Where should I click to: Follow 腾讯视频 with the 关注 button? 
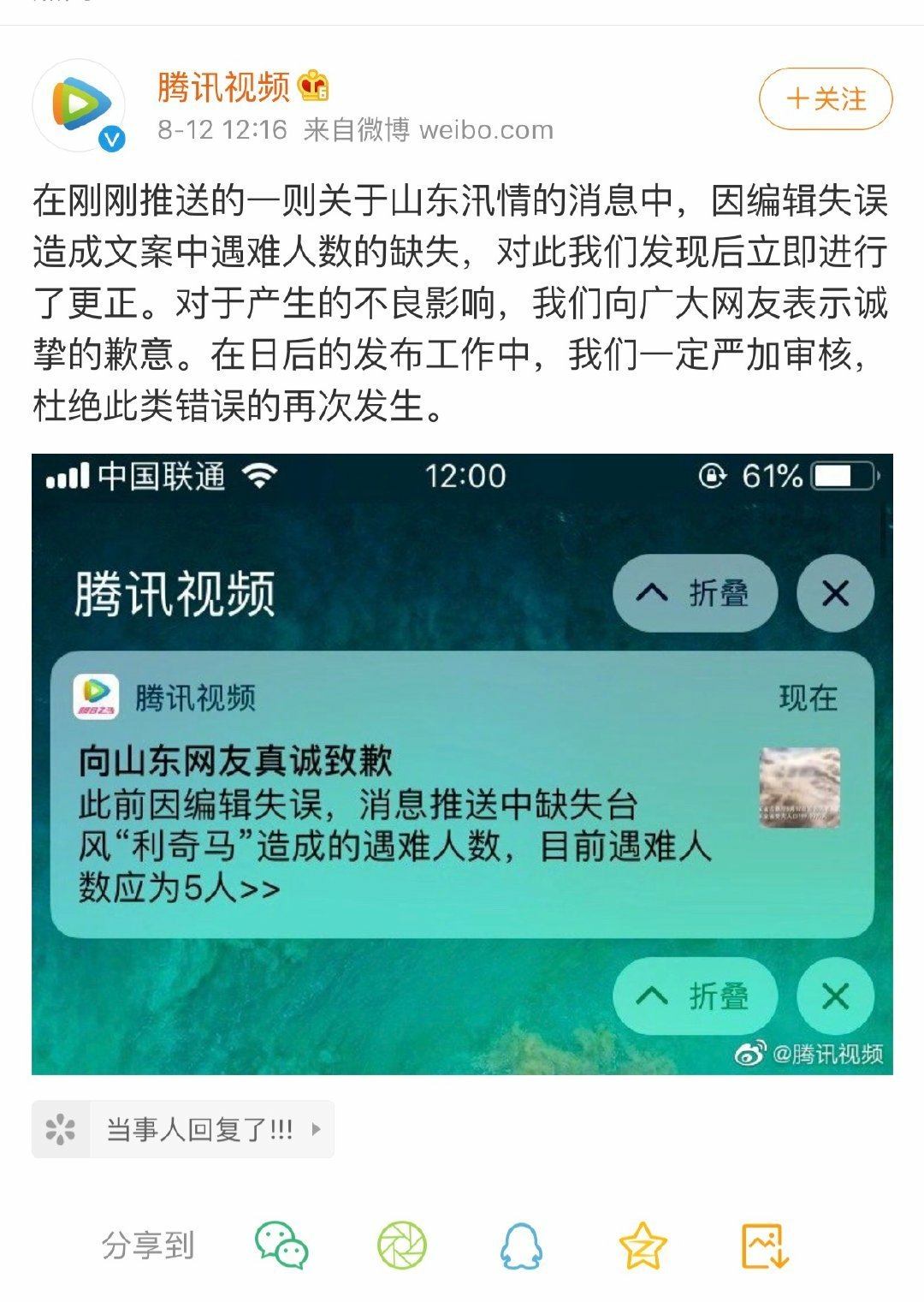pos(826,99)
